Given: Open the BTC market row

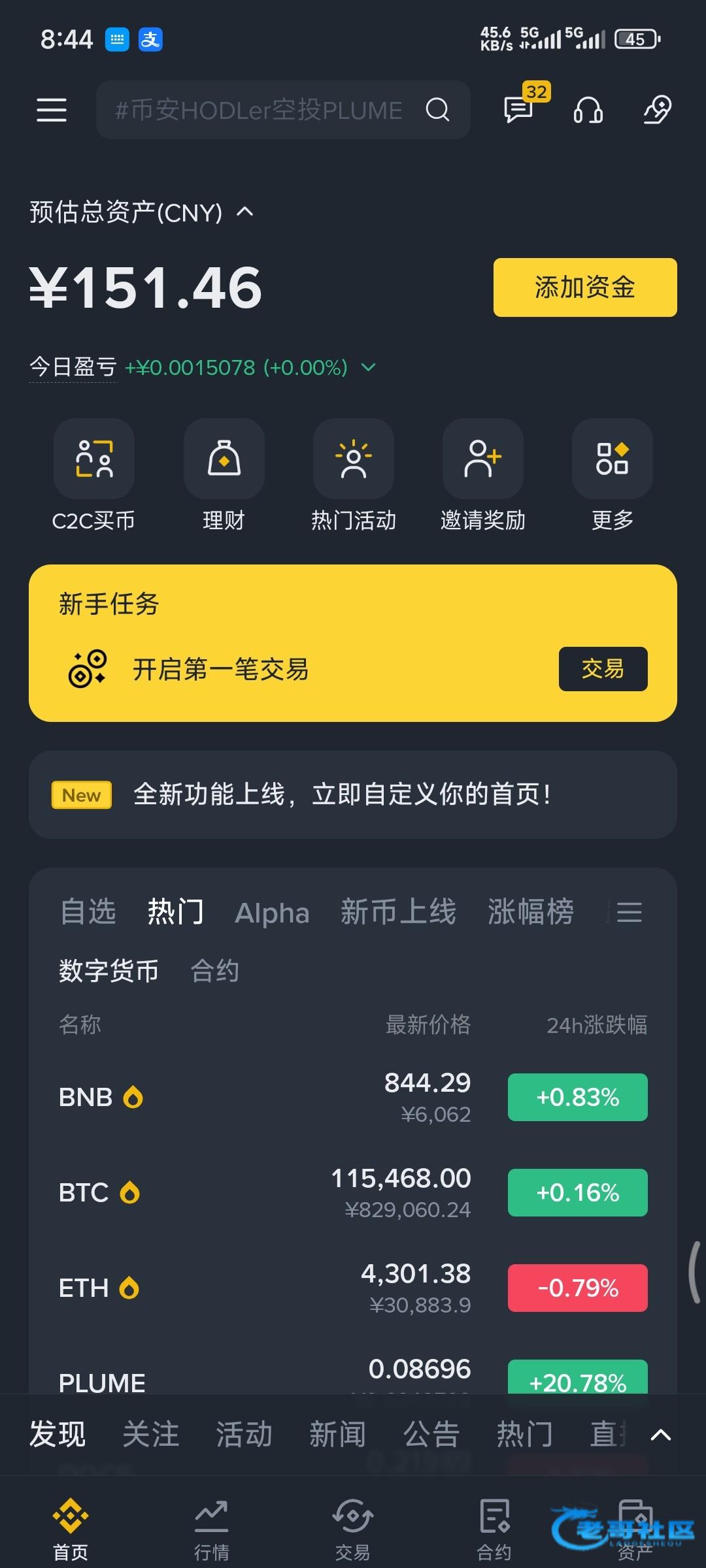Looking at the screenshot, I should pos(353,1192).
